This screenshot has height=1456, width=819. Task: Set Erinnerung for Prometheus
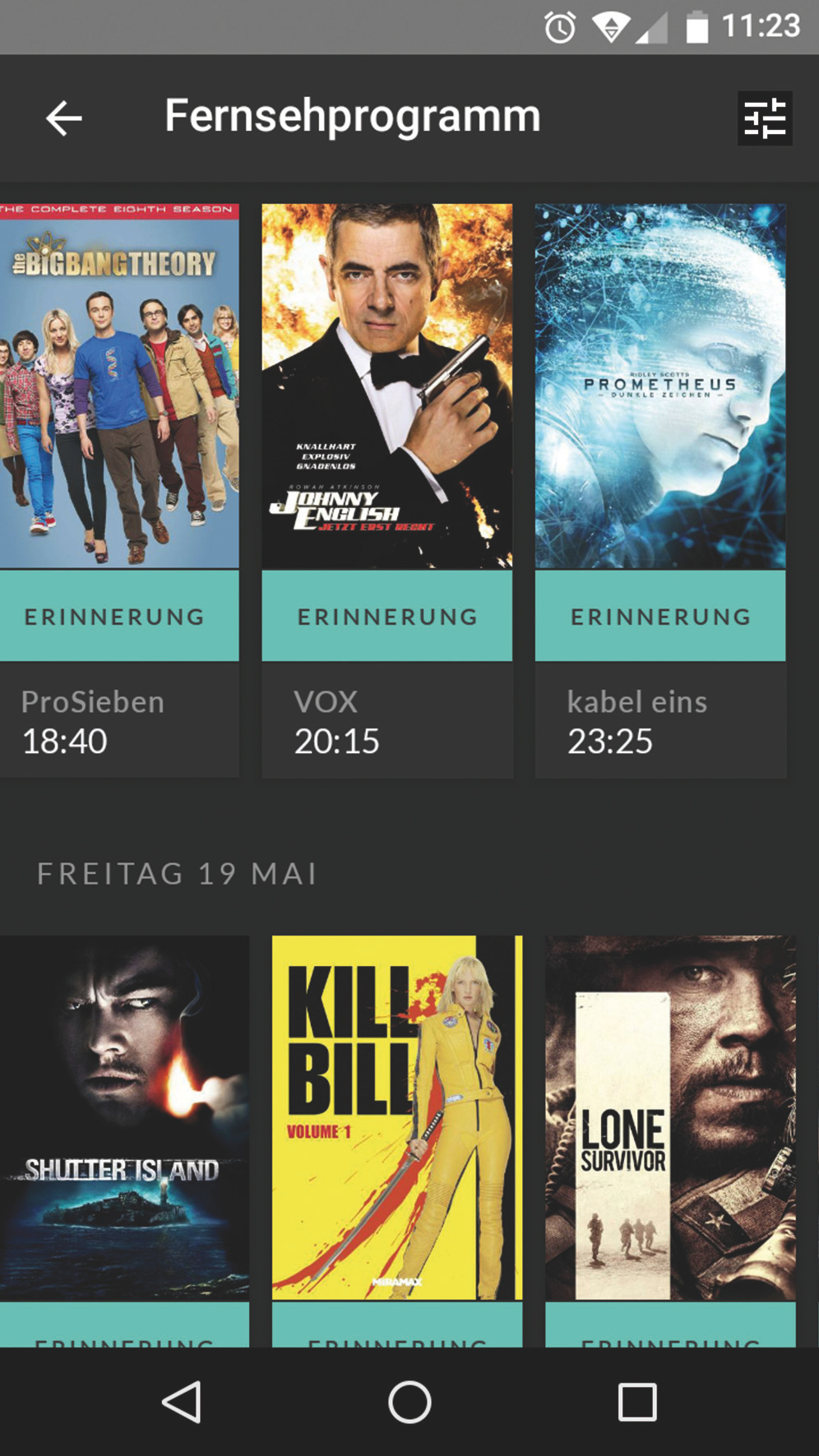[660, 617]
